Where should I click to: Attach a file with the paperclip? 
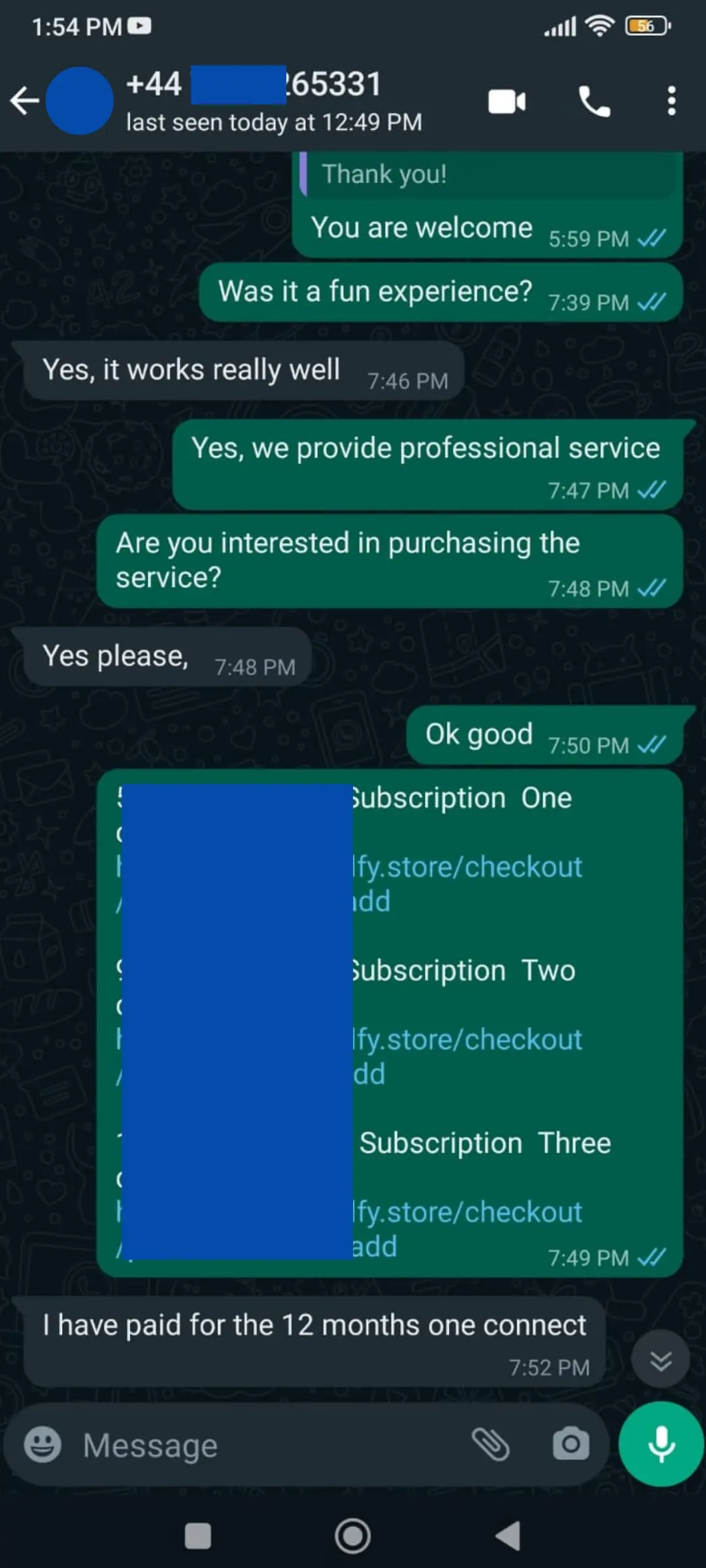pyautogui.click(x=490, y=1445)
